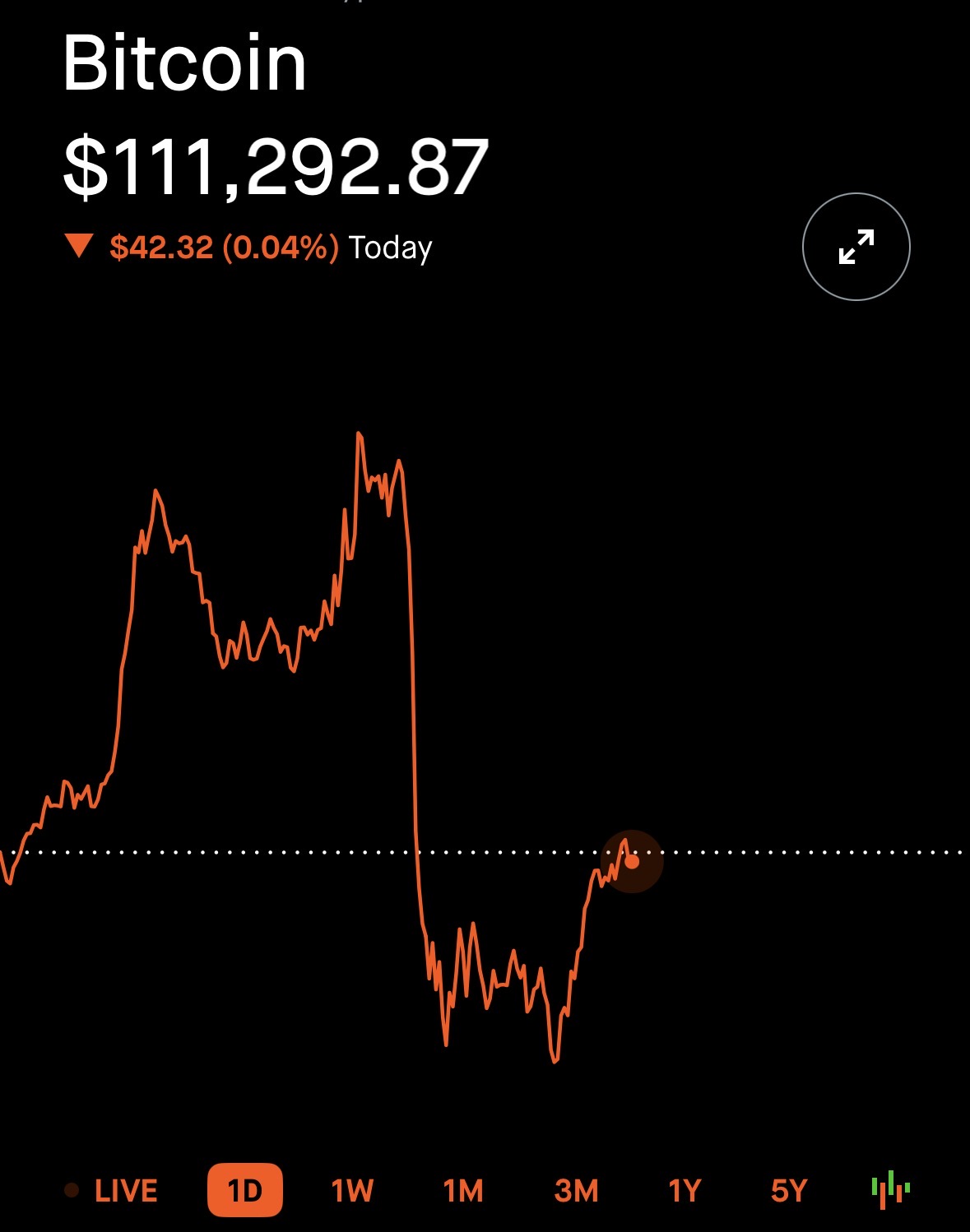Change the chart range to 1Y
The height and width of the screenshot is (1232, 970).
pyautogui.click(x=685, y=1190)
